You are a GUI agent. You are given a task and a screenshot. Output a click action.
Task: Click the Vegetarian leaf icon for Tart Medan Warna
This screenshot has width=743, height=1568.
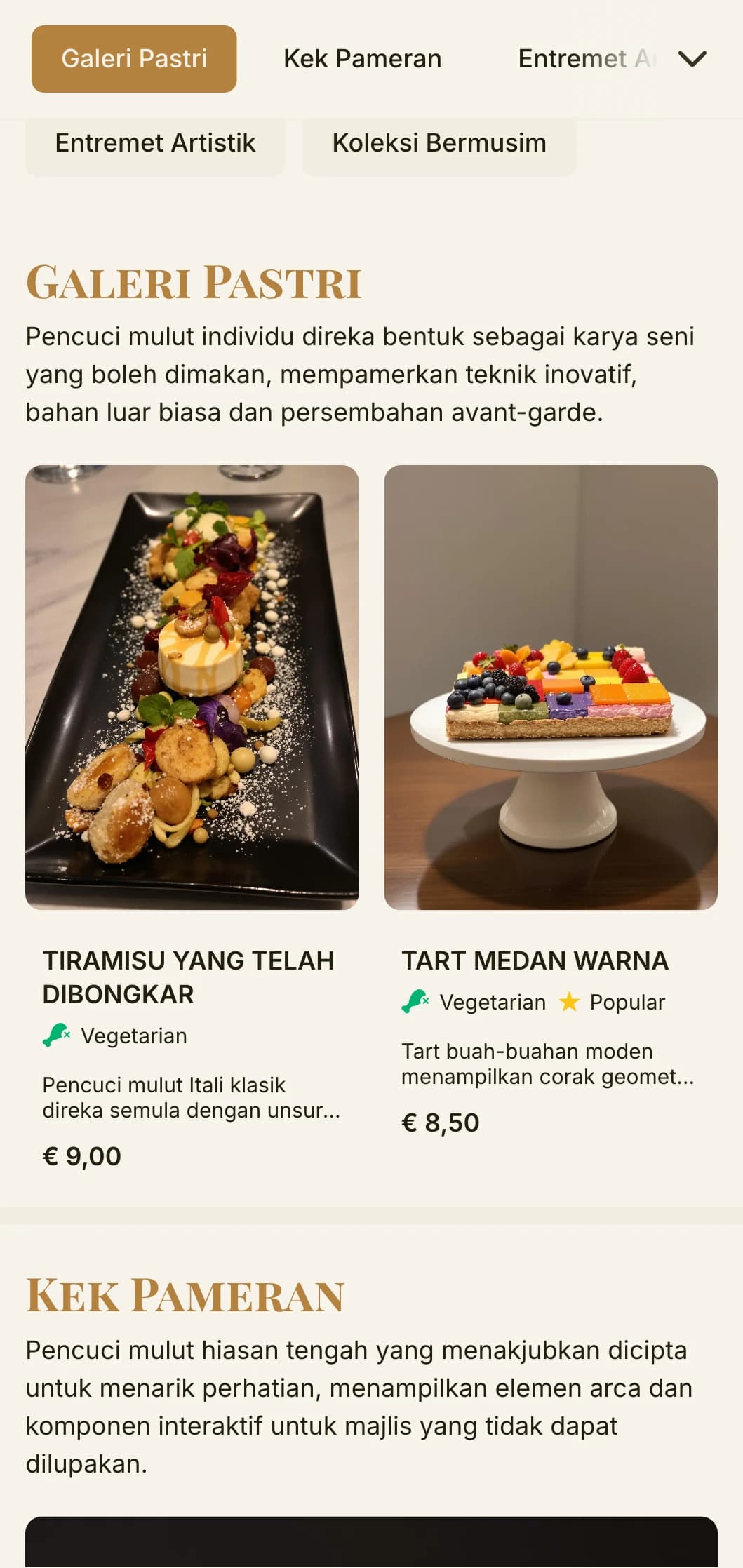tap(414, 1002)
